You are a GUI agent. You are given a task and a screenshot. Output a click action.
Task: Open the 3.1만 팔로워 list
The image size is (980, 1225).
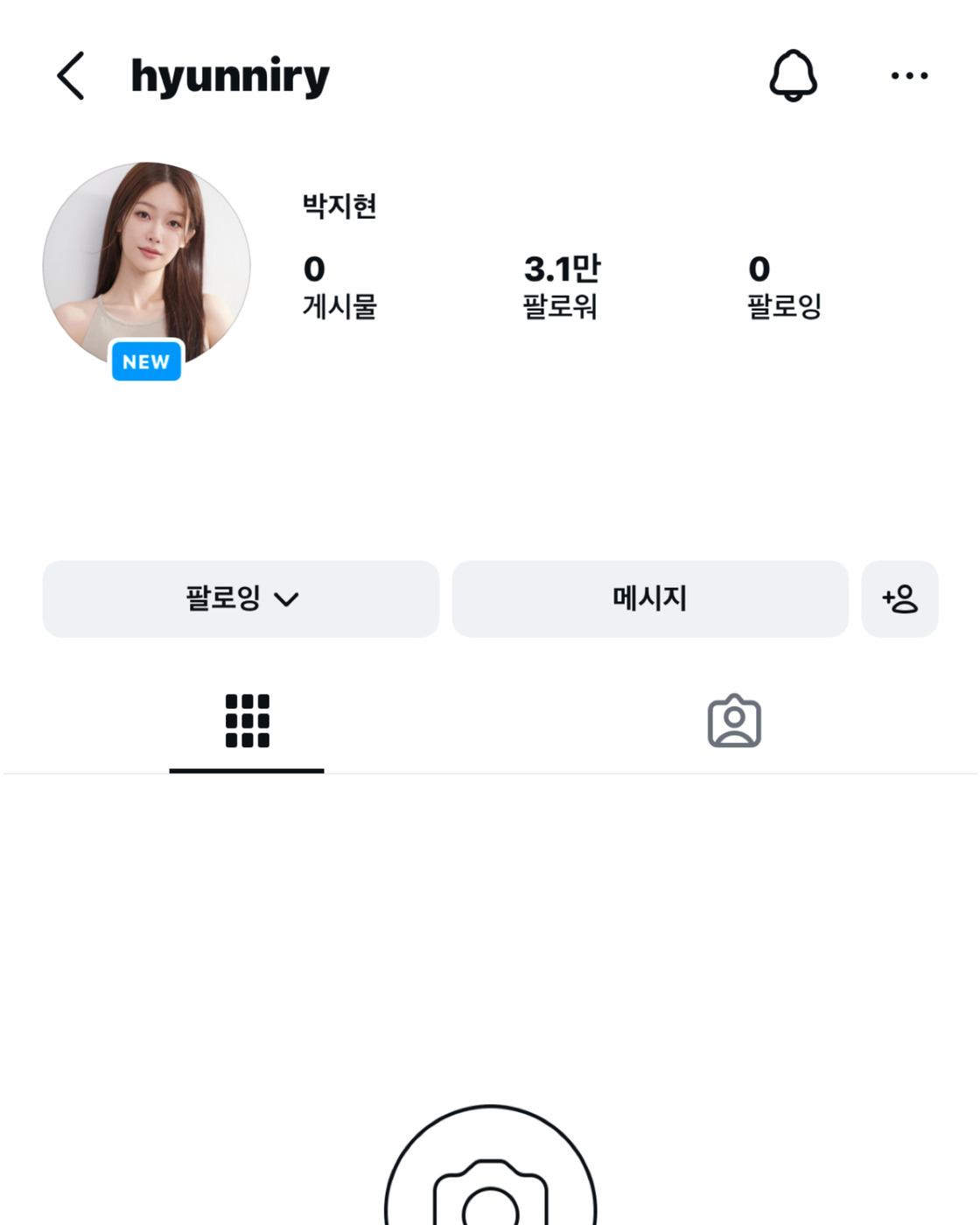coord(561,286)
